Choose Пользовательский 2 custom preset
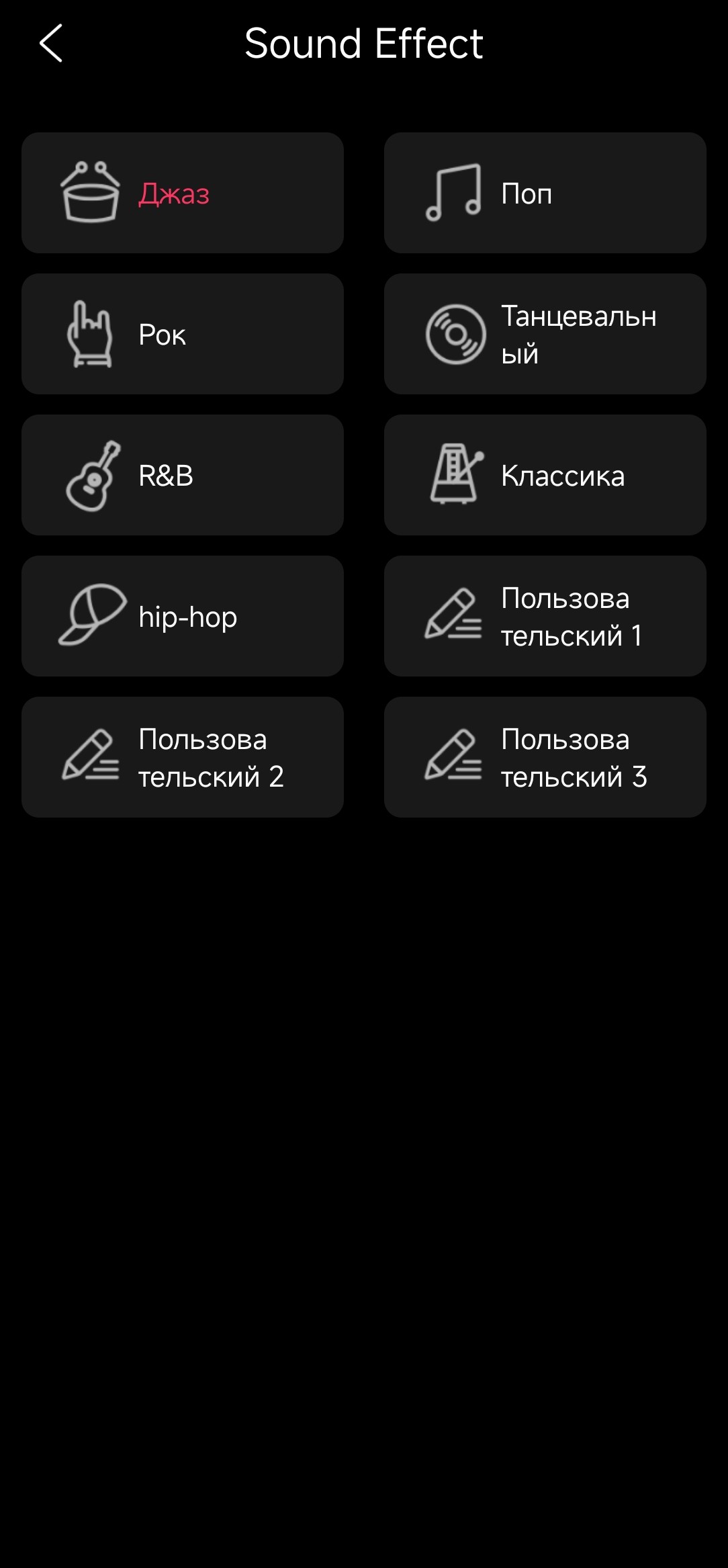728x1568 pixels. 182,757
